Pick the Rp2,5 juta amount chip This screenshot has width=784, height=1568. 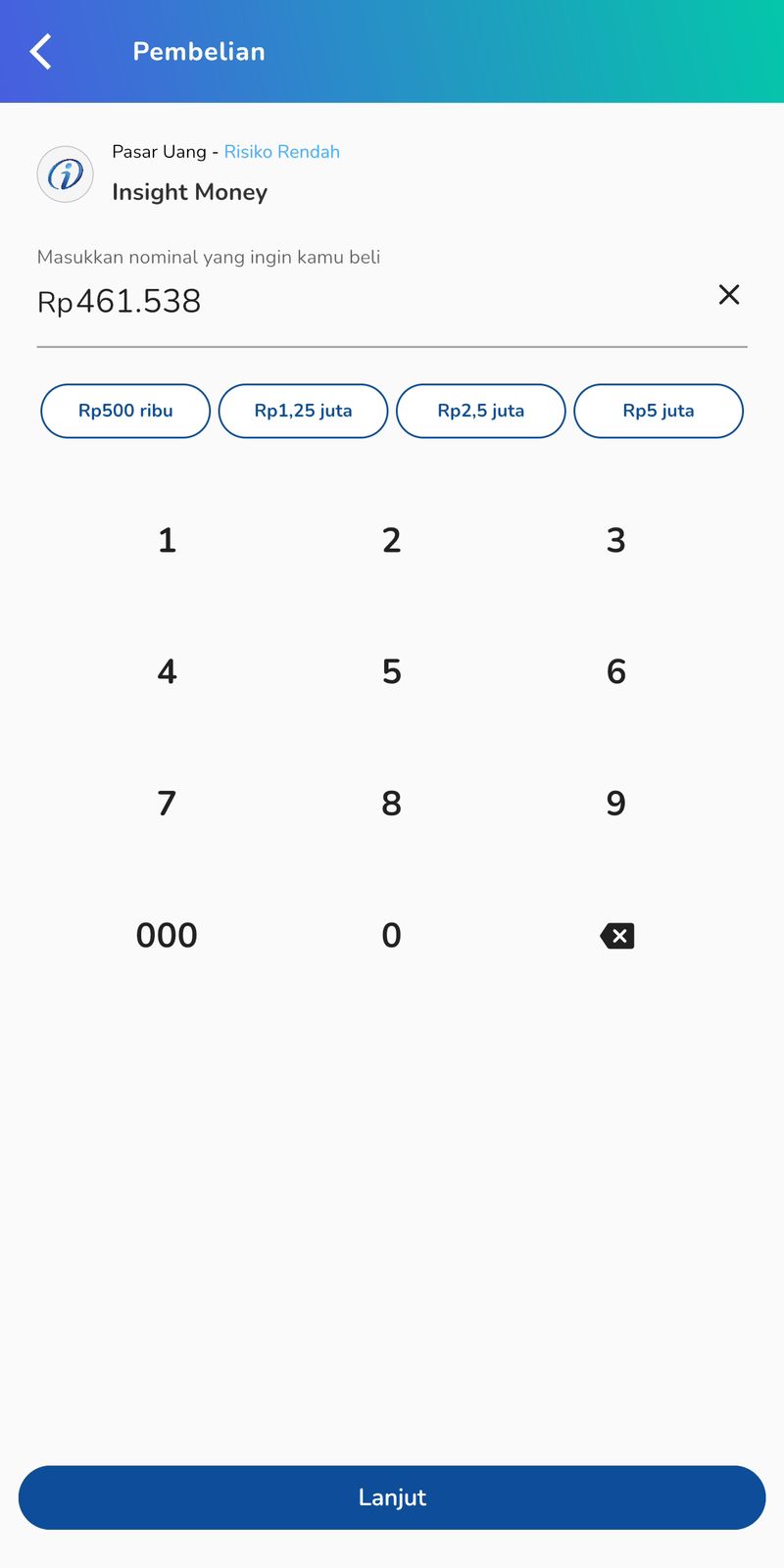481,411
